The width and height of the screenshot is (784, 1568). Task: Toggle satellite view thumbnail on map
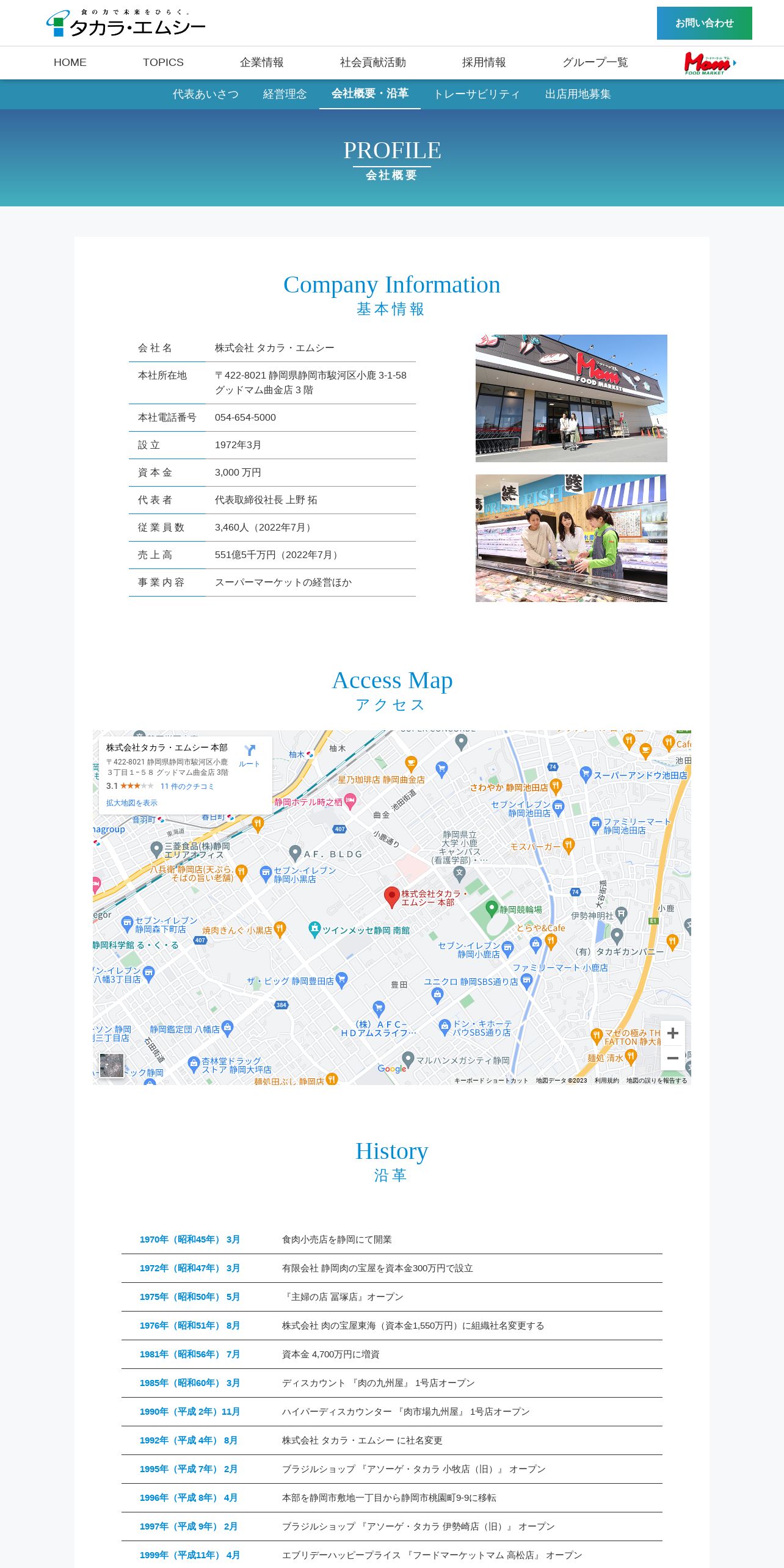coord(112,1065)
